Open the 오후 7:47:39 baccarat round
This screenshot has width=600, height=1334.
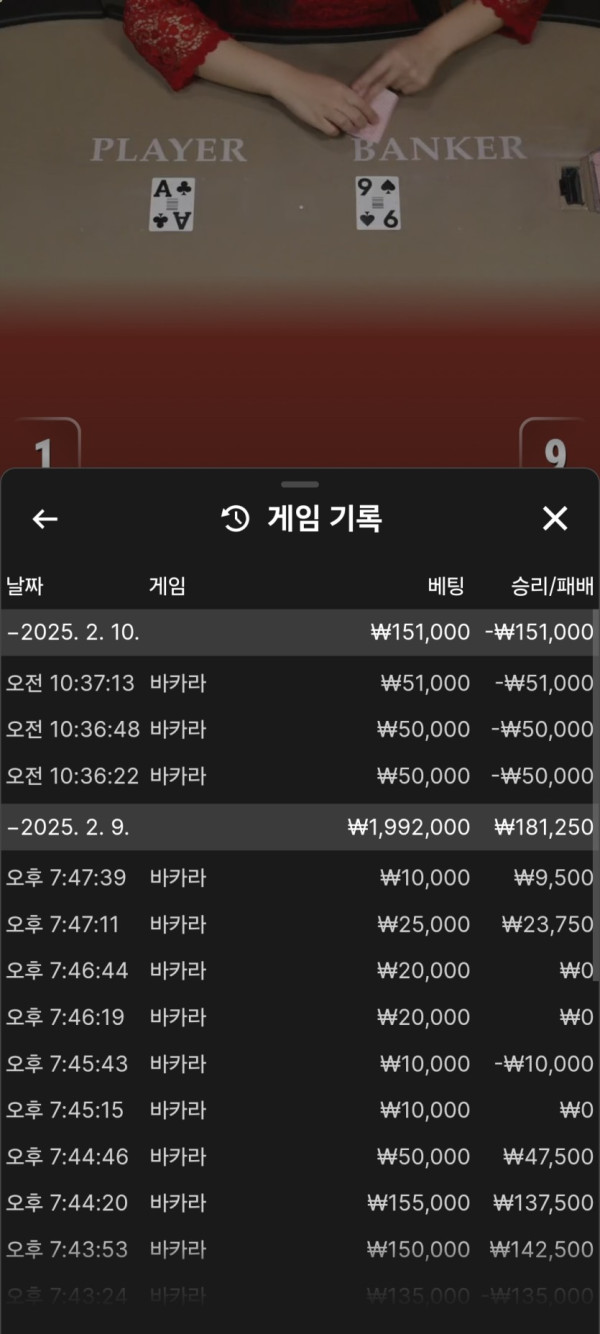[298, 877]
